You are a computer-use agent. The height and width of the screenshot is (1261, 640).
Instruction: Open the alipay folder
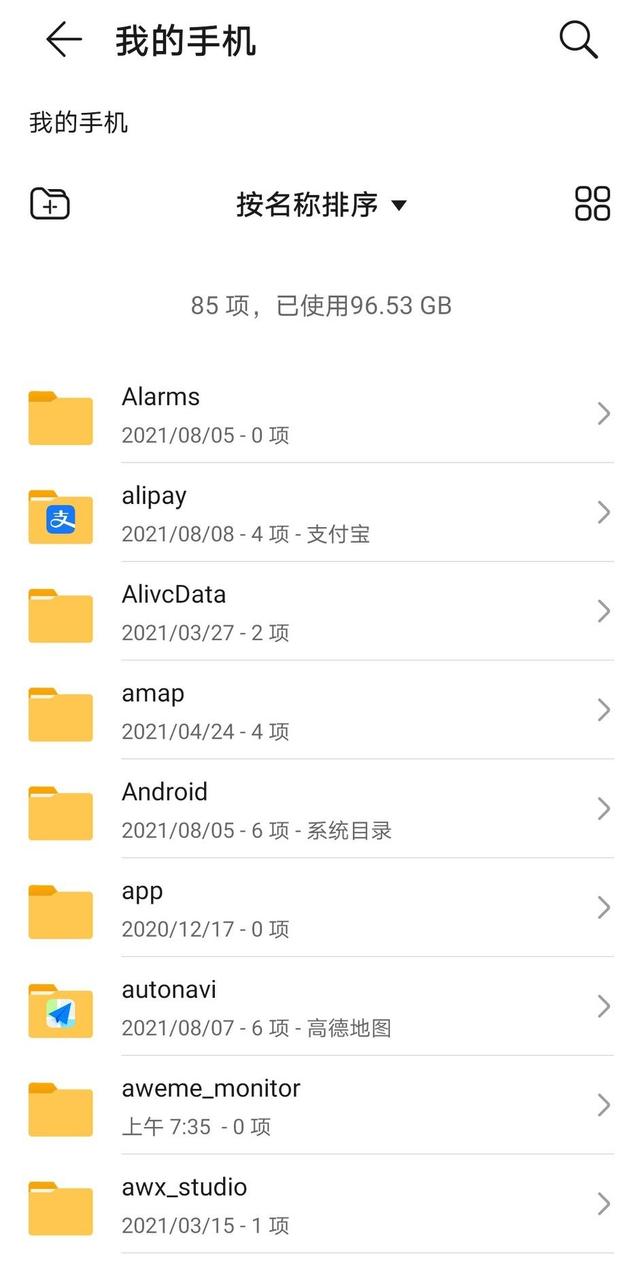pyautogui.click(x=320, y=513)
